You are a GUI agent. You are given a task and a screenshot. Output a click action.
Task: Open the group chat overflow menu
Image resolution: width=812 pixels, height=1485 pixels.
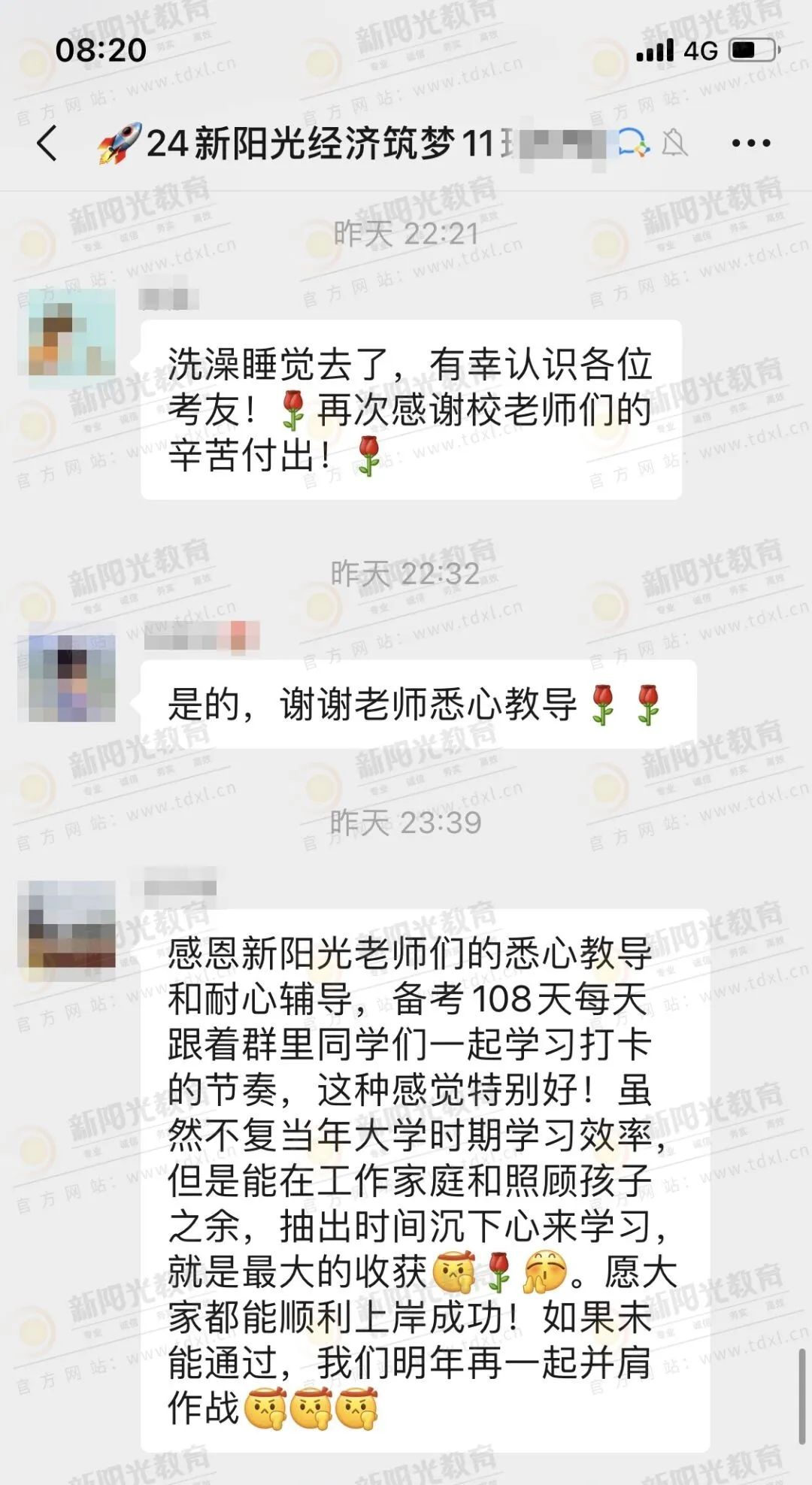(x=750, y=143)
